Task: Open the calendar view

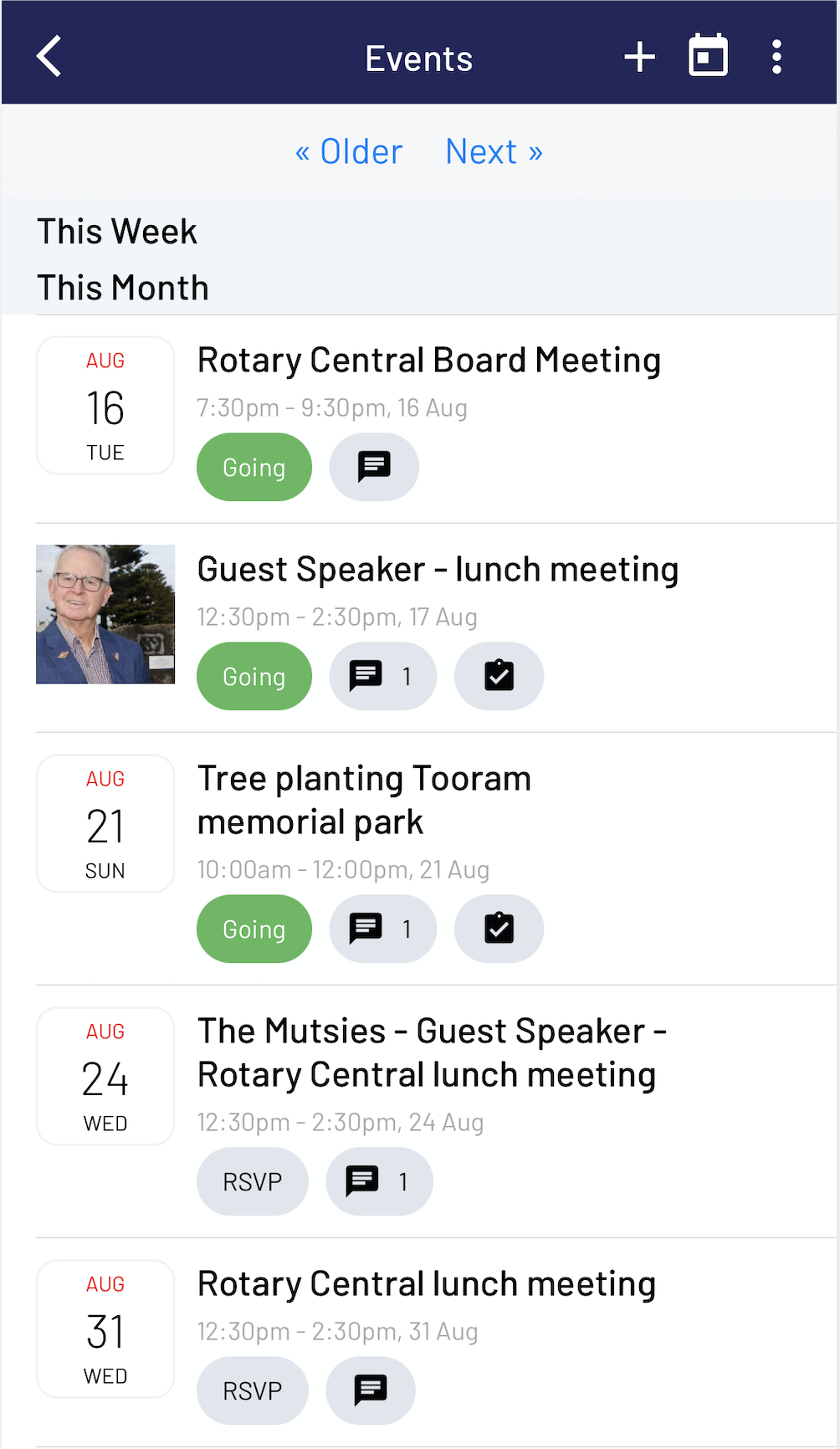Action: 708,57
